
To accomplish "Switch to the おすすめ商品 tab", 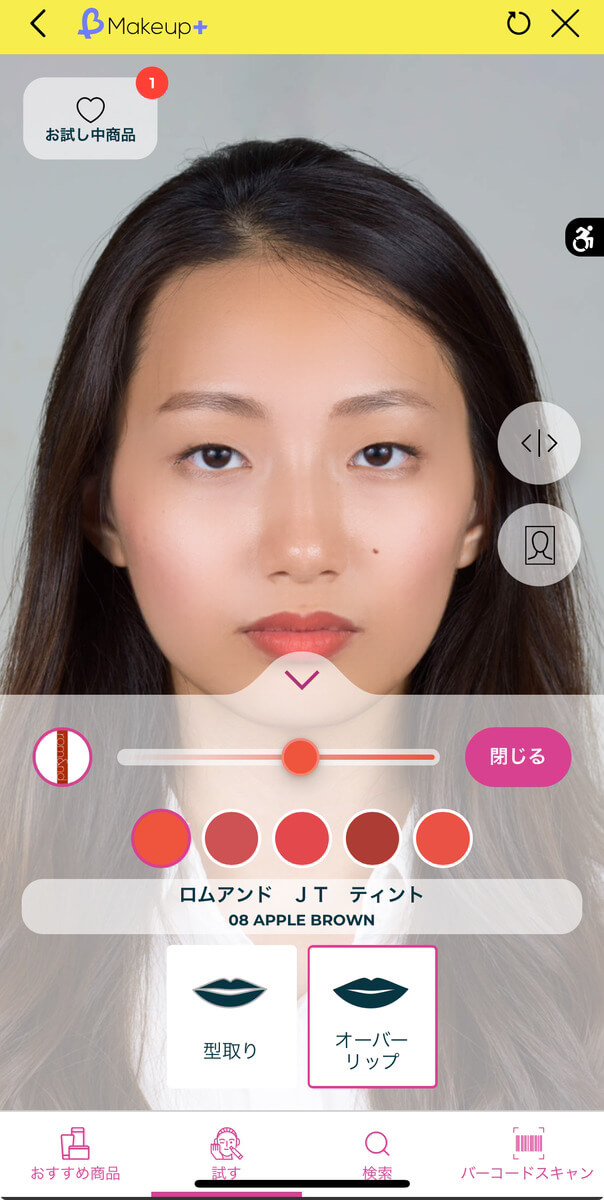I will [x=75, y=1155].
